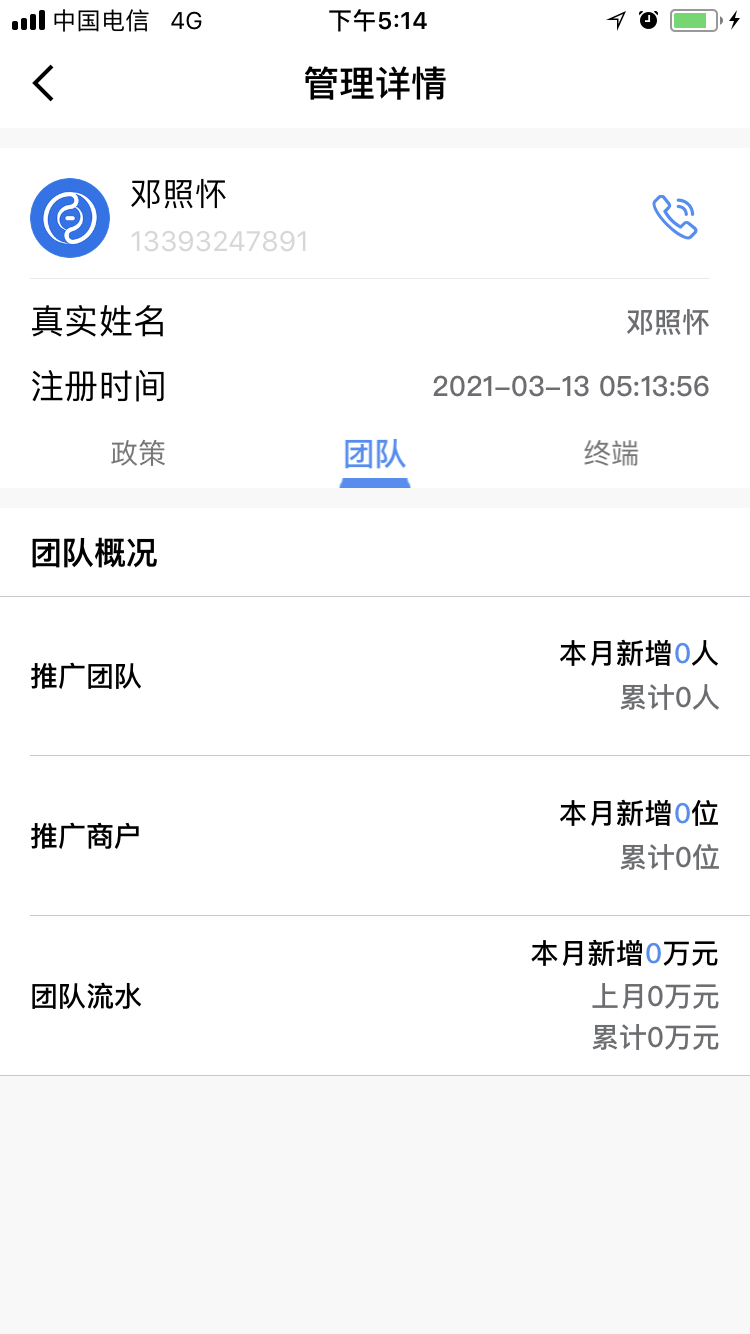Switch to the 政策 tab
750x1334 pixels.
(138, 454)
